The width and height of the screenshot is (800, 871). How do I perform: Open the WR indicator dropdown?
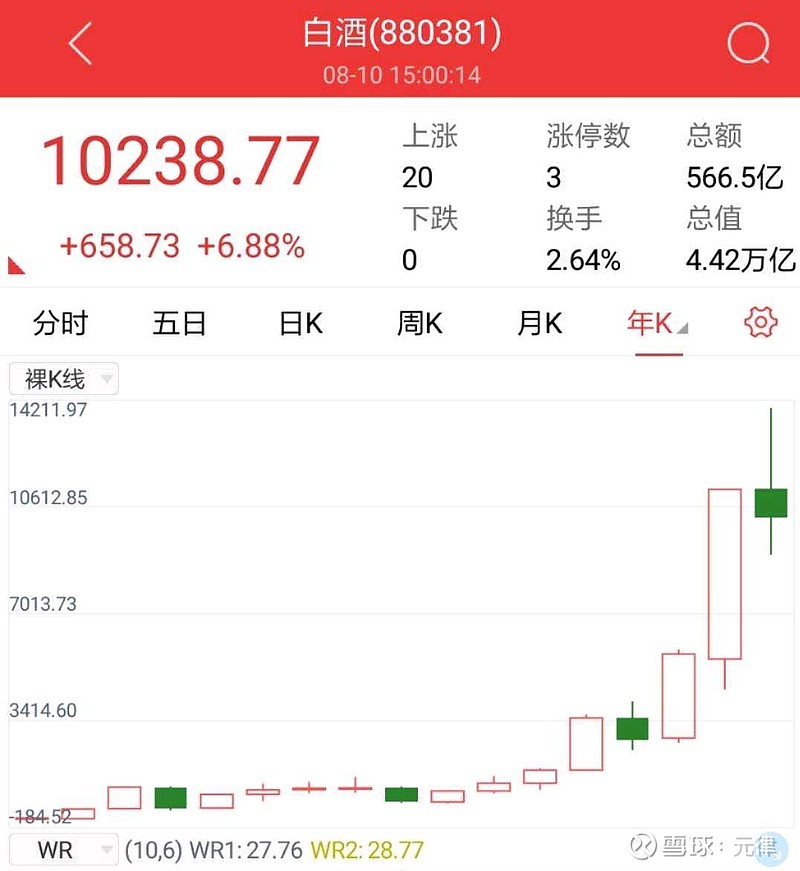tap(64, 850)
